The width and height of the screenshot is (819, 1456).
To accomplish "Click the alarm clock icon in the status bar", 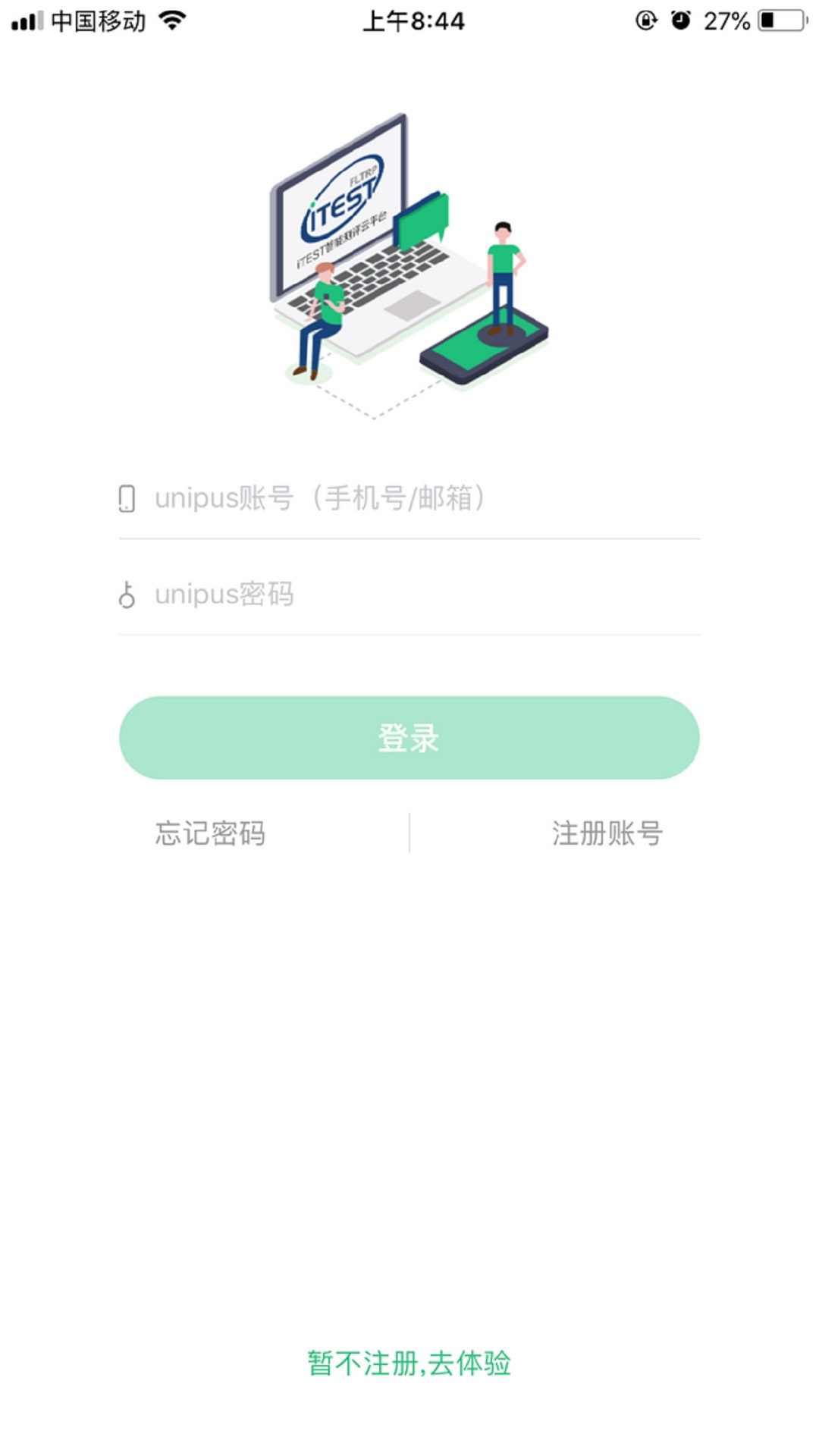I will pyautogui.click(x=680, y=21).
